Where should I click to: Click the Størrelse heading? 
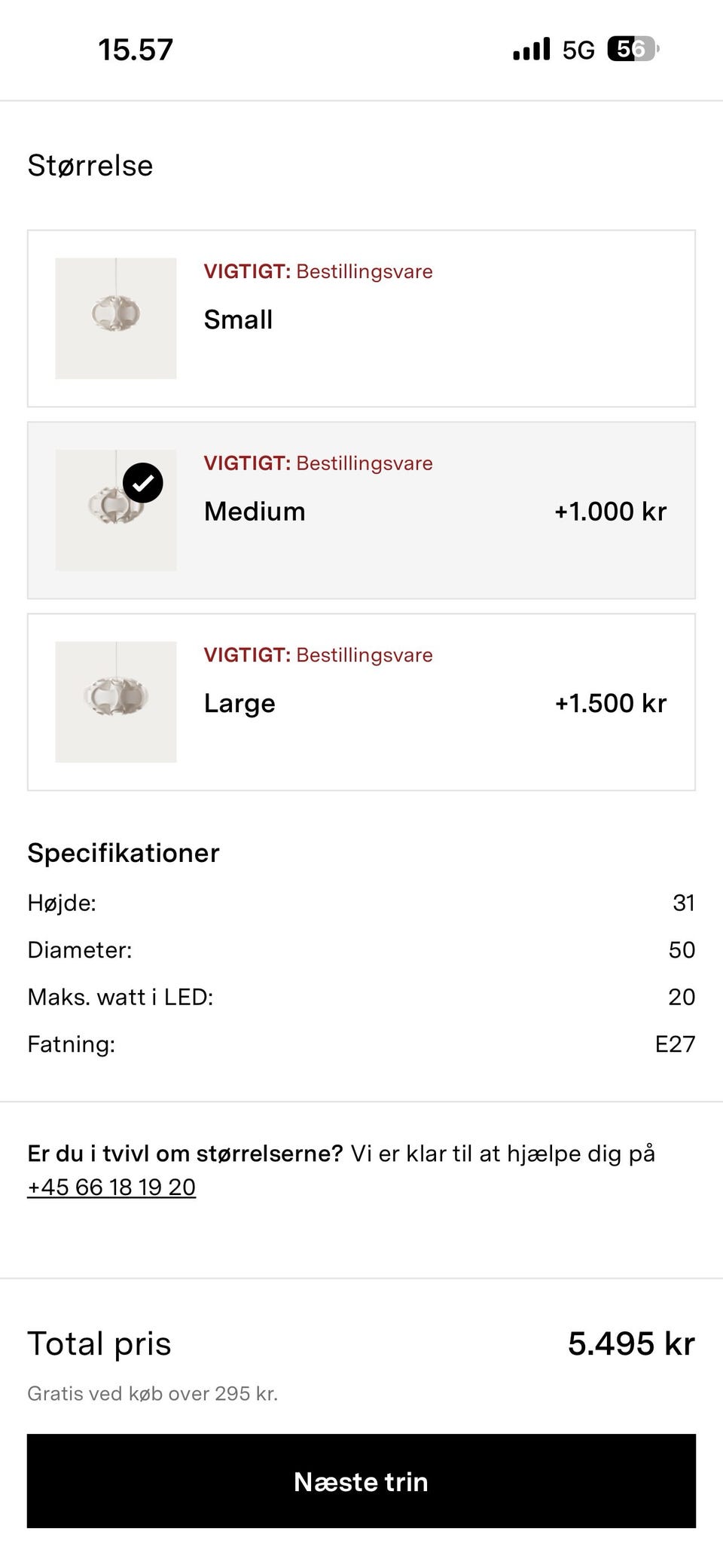coord(90,164)
